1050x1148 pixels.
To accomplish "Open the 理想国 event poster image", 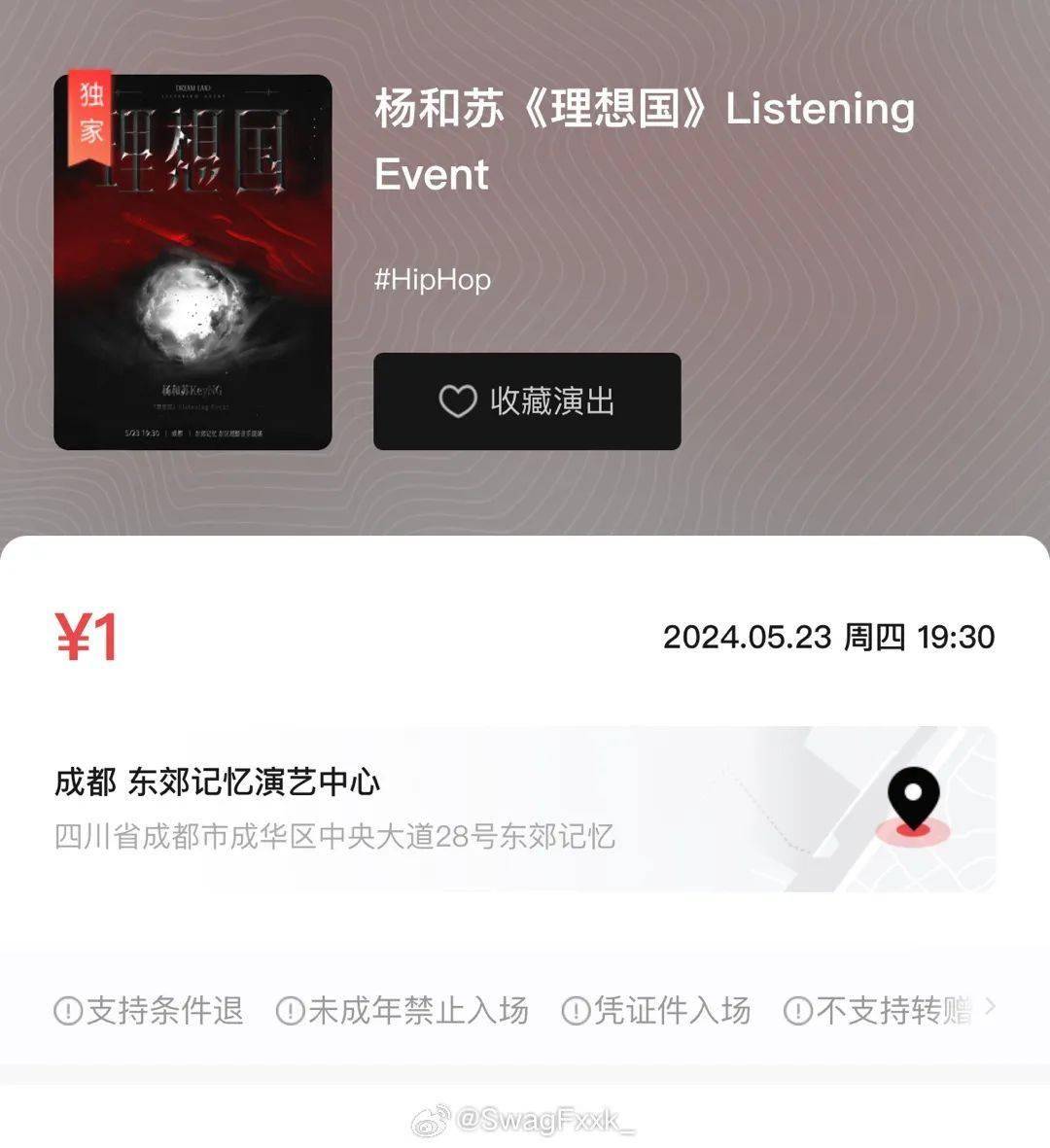I will pyautogui.click(x=192, y=262).
